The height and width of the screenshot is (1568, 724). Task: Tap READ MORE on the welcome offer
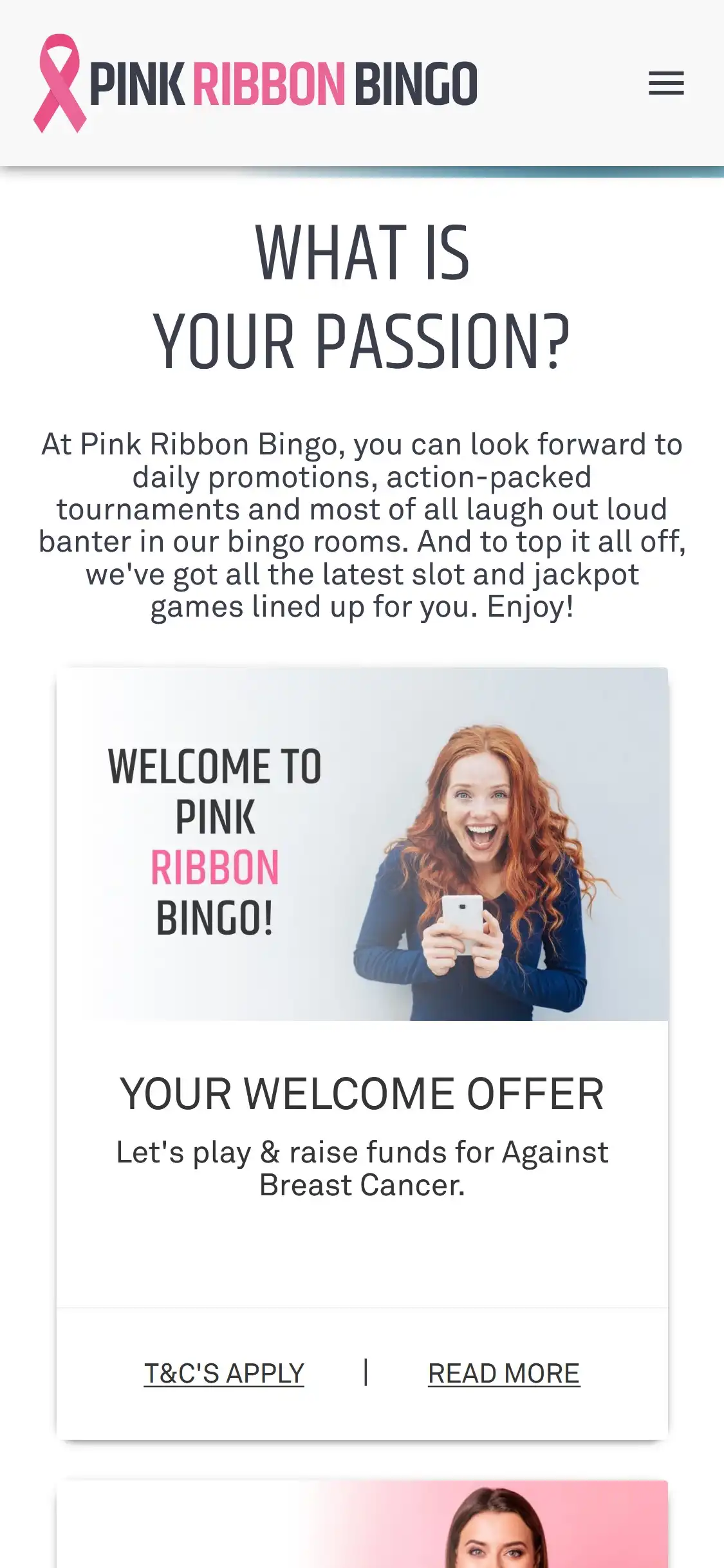click(x=503, y=1373)
